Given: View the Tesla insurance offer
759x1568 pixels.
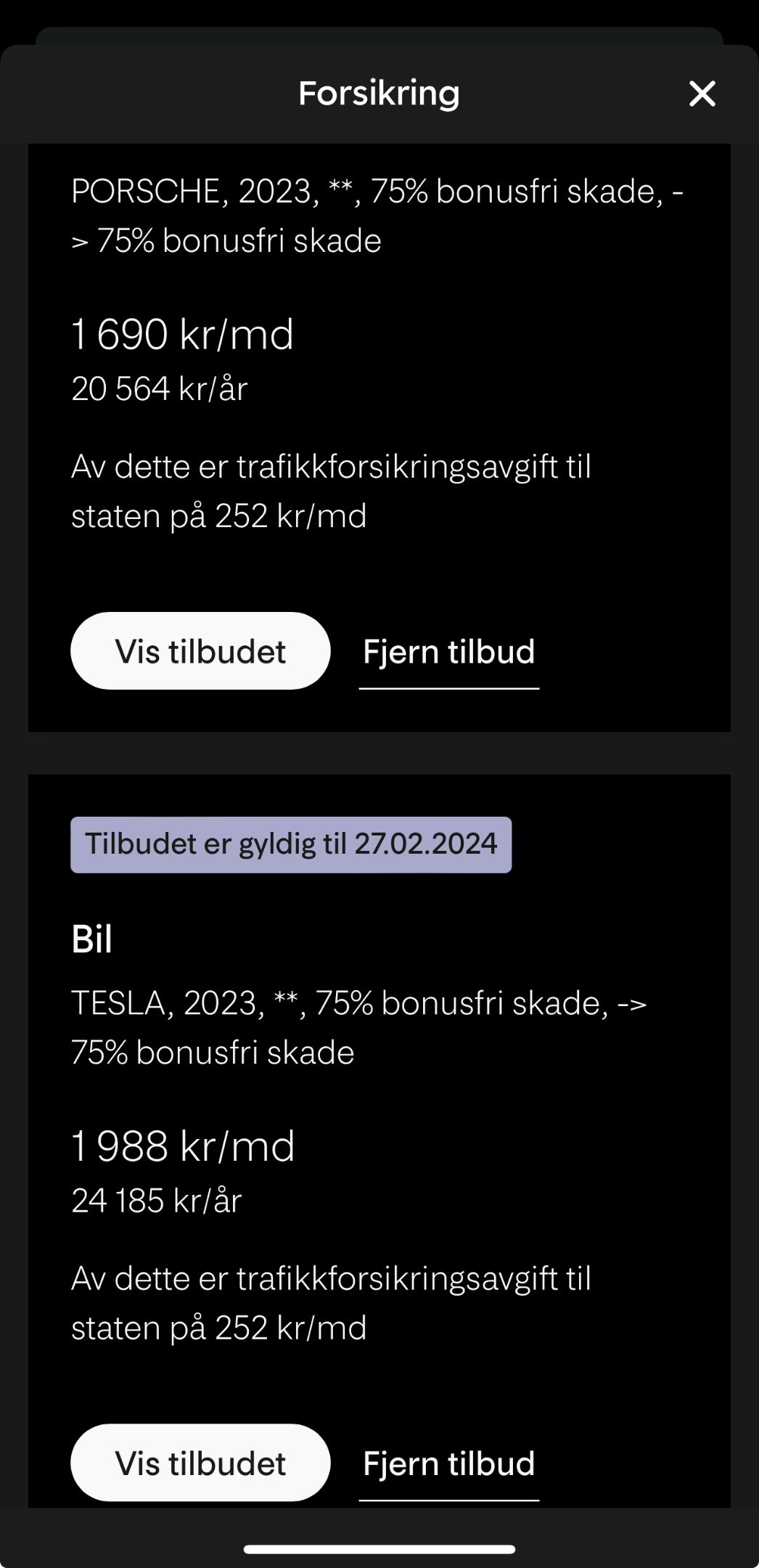Looking at the screenshot, I should click(200, 1463).
